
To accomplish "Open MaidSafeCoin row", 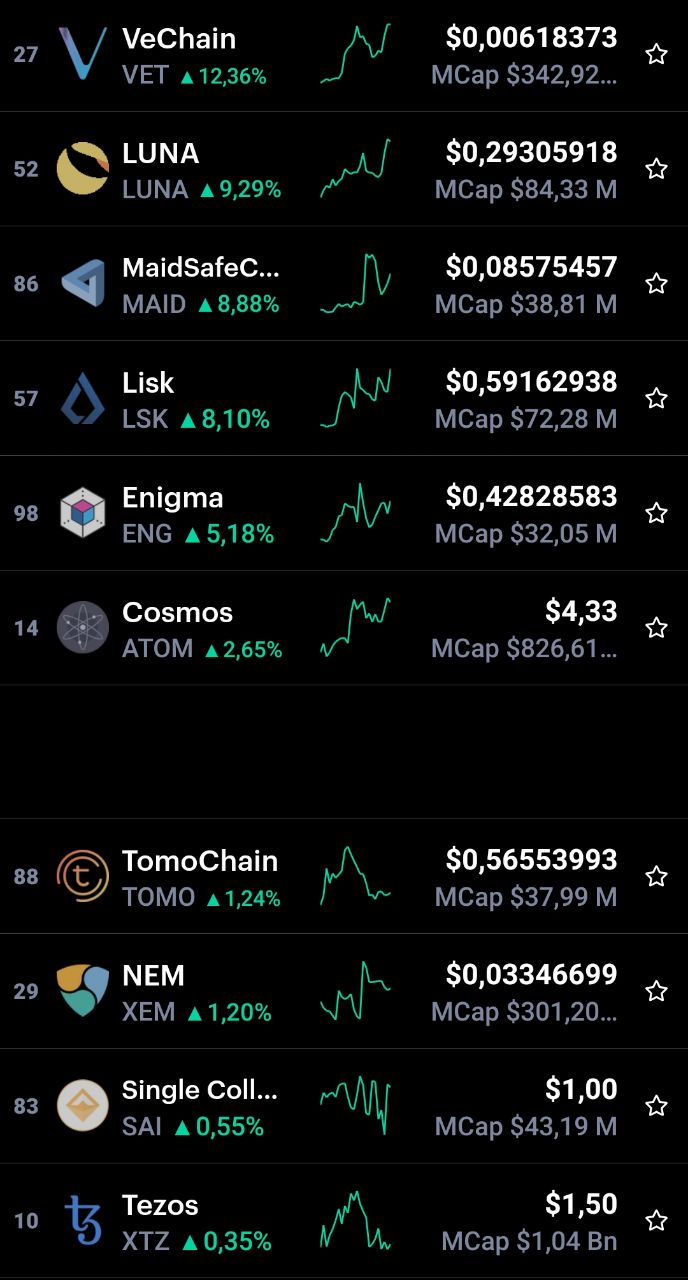I will pyautogui.click(x=344, y=284).
